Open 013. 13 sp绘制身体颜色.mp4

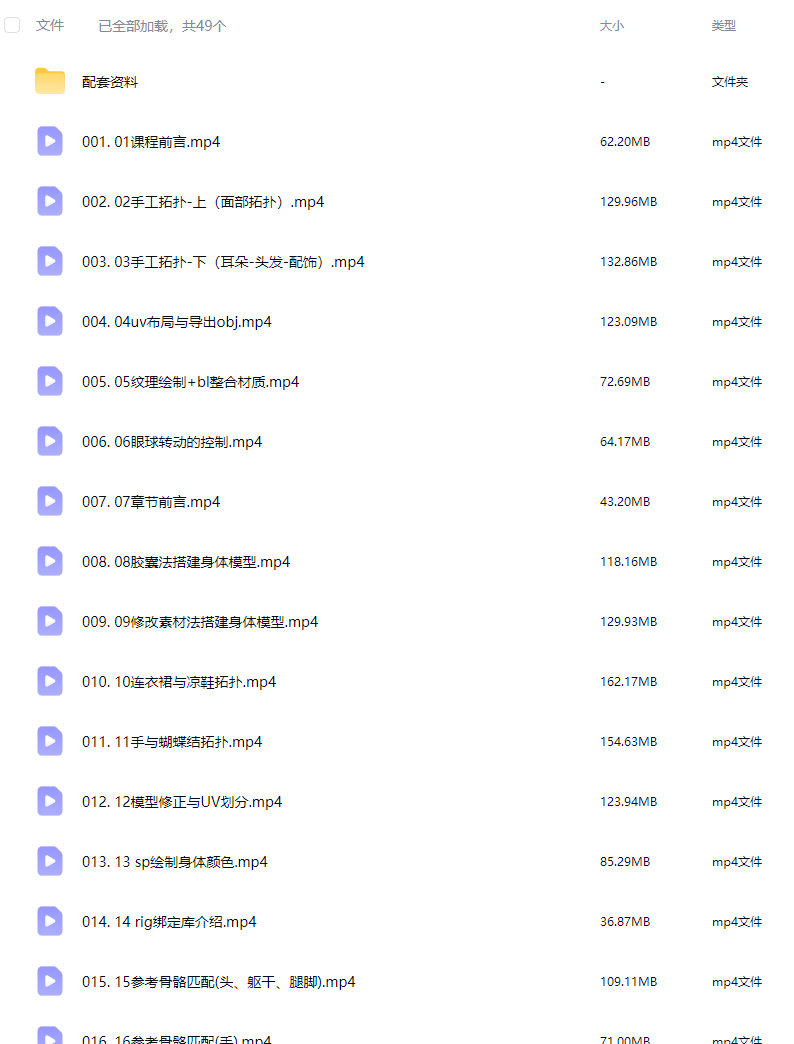[175, 862]
